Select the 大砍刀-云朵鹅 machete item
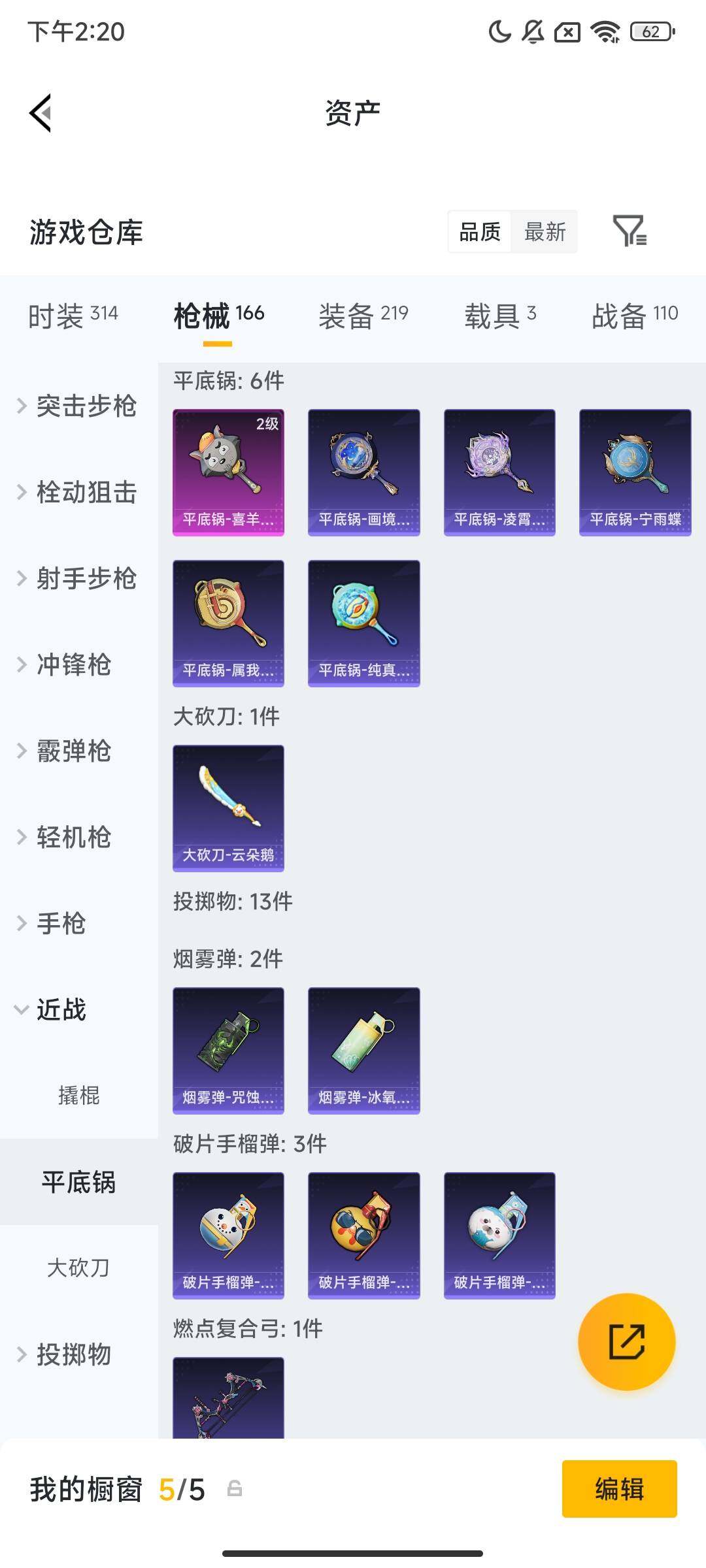 pos(228,808)
